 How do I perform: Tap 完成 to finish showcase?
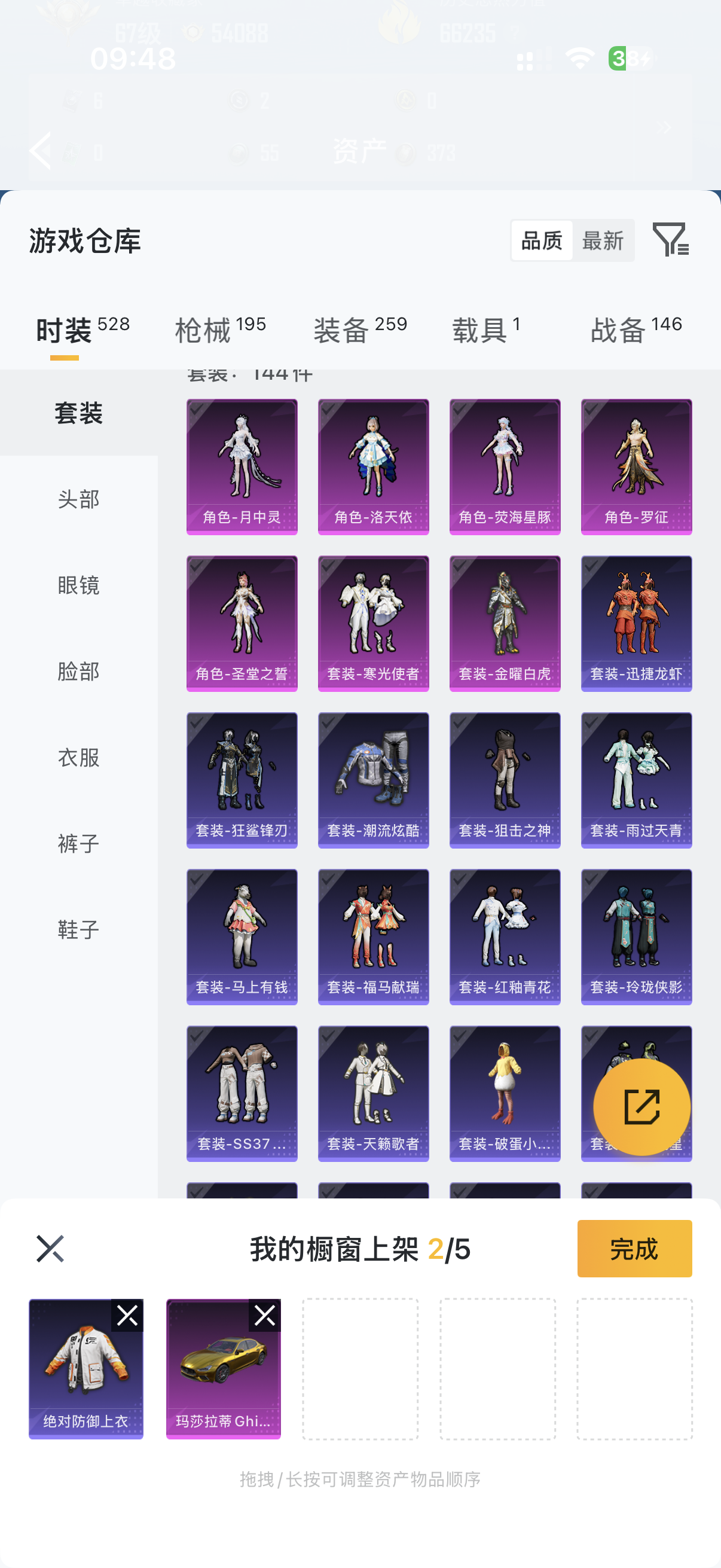coord(634,1249)
